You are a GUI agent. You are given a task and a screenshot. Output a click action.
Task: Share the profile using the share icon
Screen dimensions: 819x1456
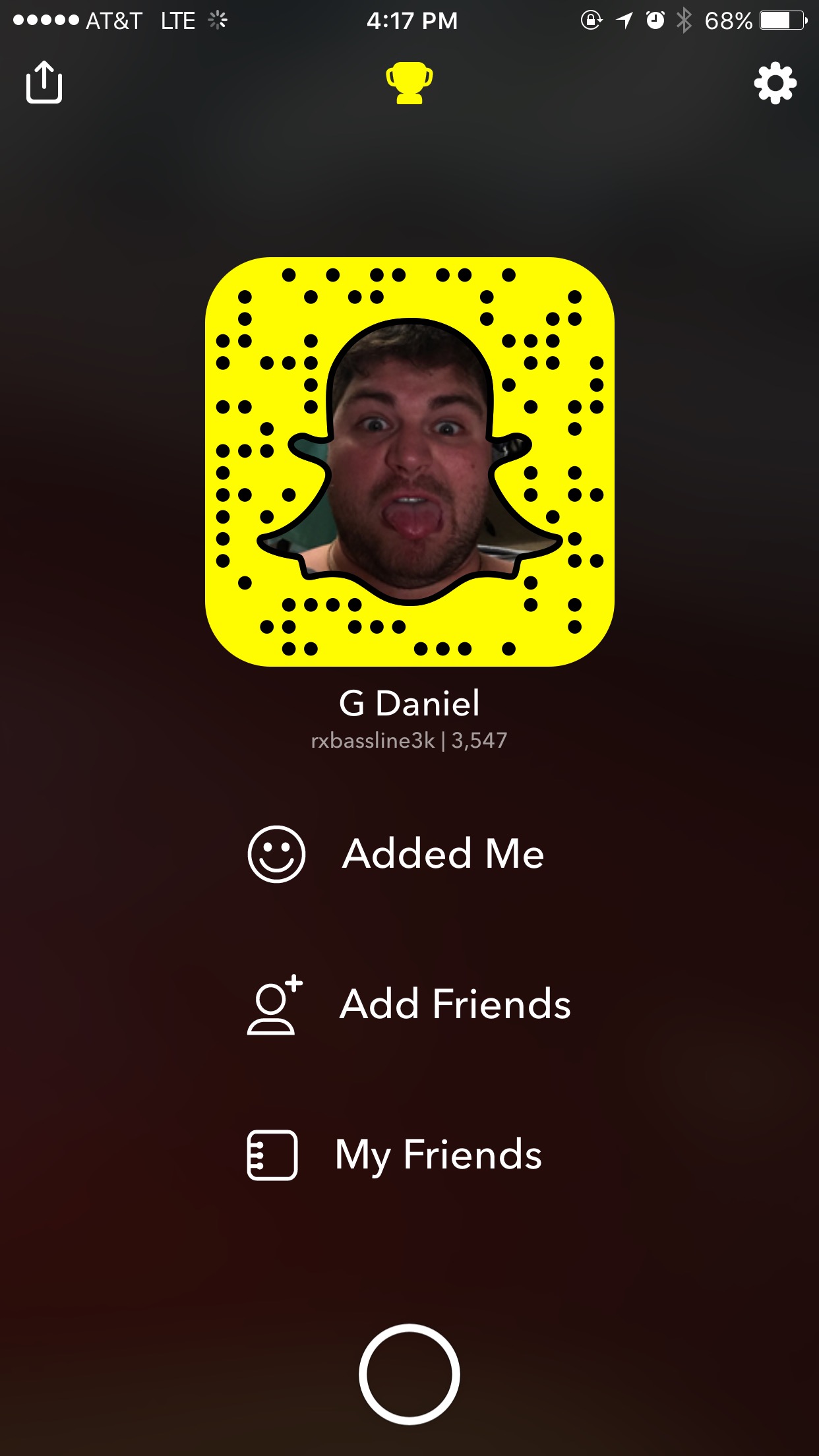coord(44,82)
